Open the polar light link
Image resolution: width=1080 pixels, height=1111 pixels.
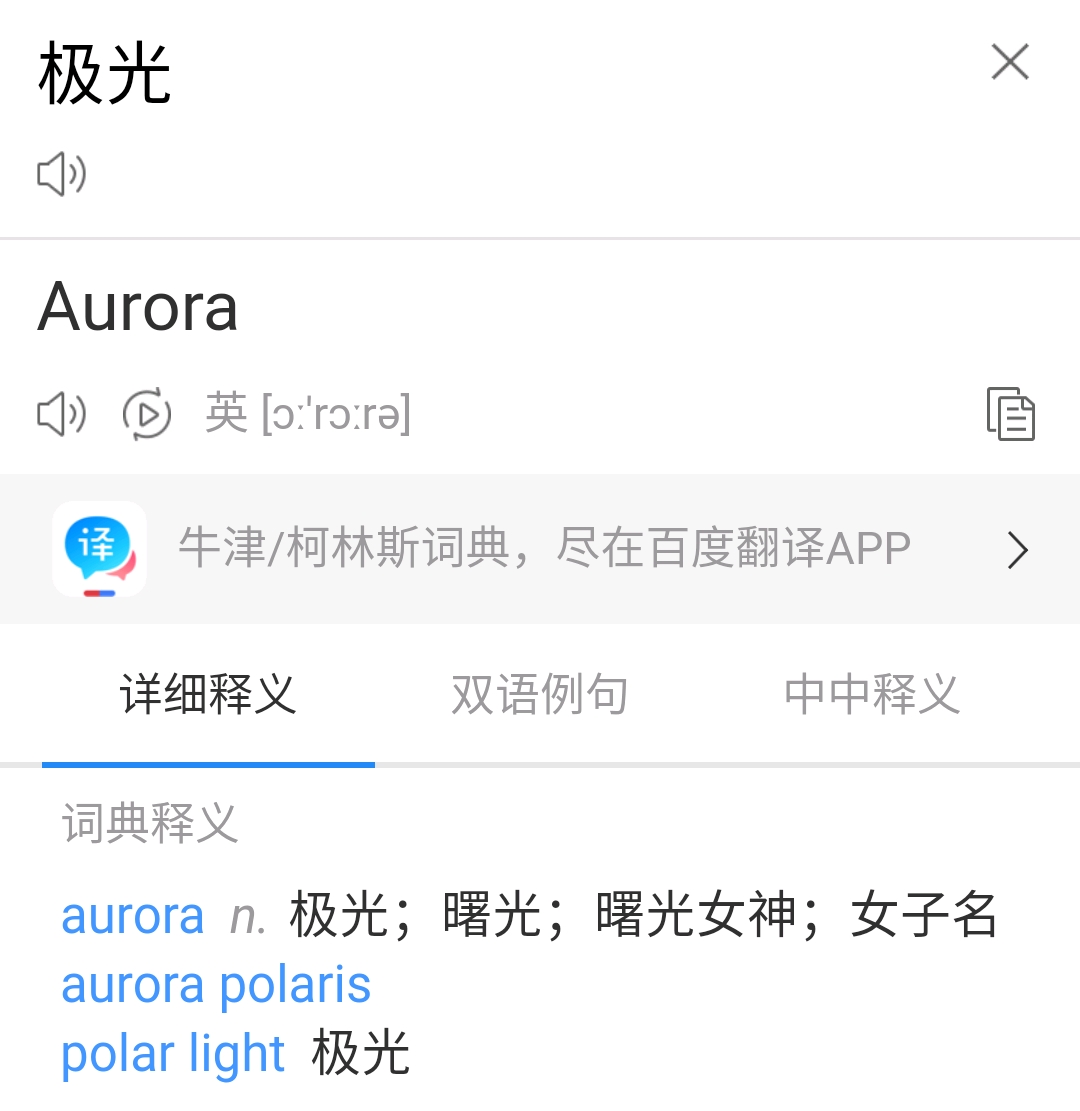tap(173, 1054)
